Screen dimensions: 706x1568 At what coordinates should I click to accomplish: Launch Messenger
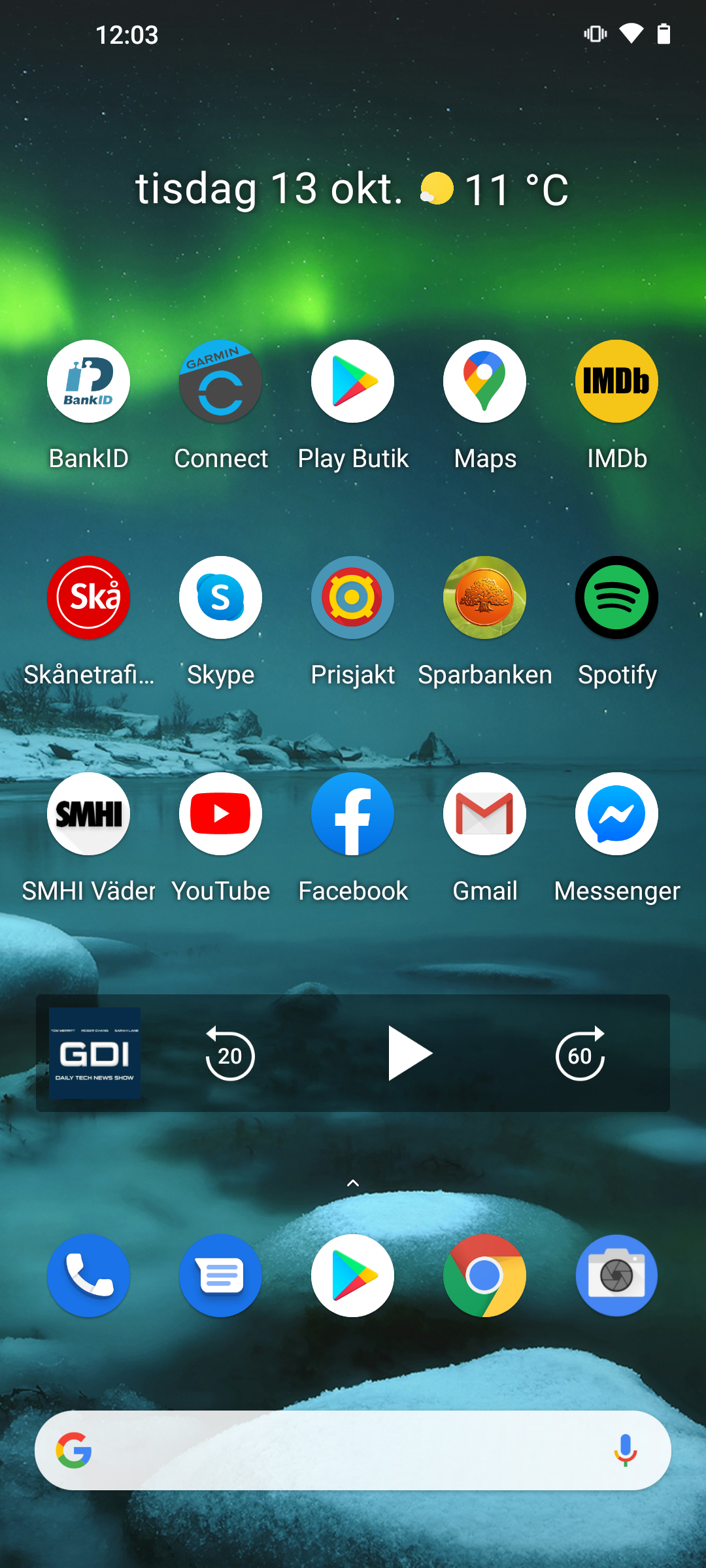(x=616, y=814)
